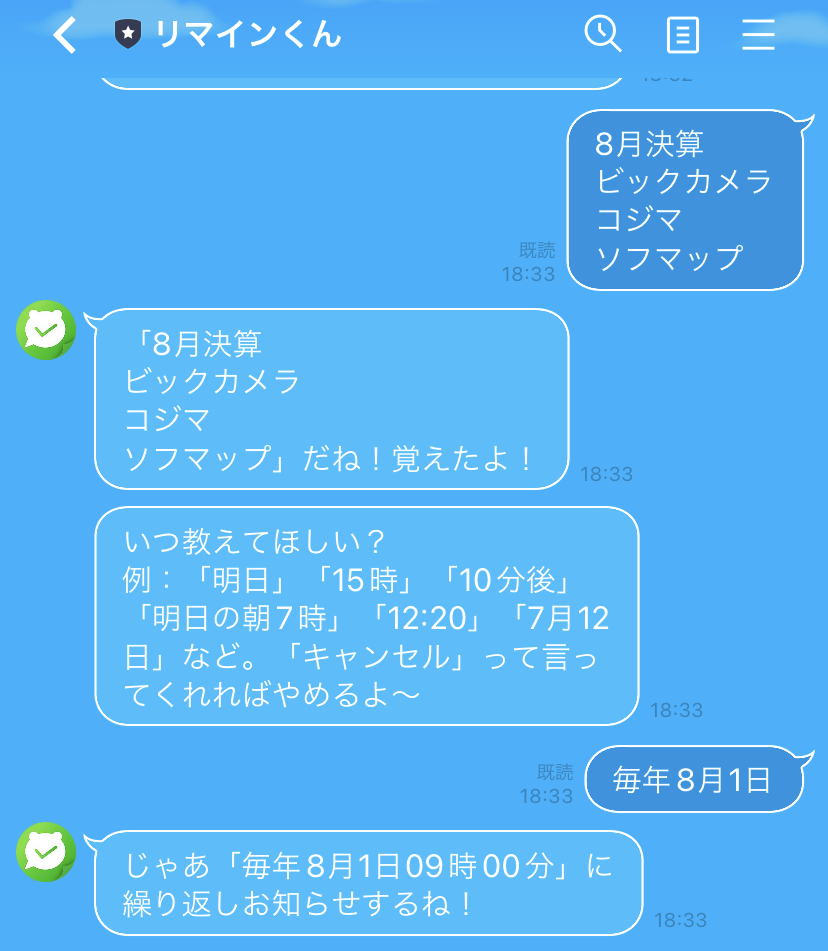The image size is (828, 951).
Task: Open search in this chat
Action: 602,35
